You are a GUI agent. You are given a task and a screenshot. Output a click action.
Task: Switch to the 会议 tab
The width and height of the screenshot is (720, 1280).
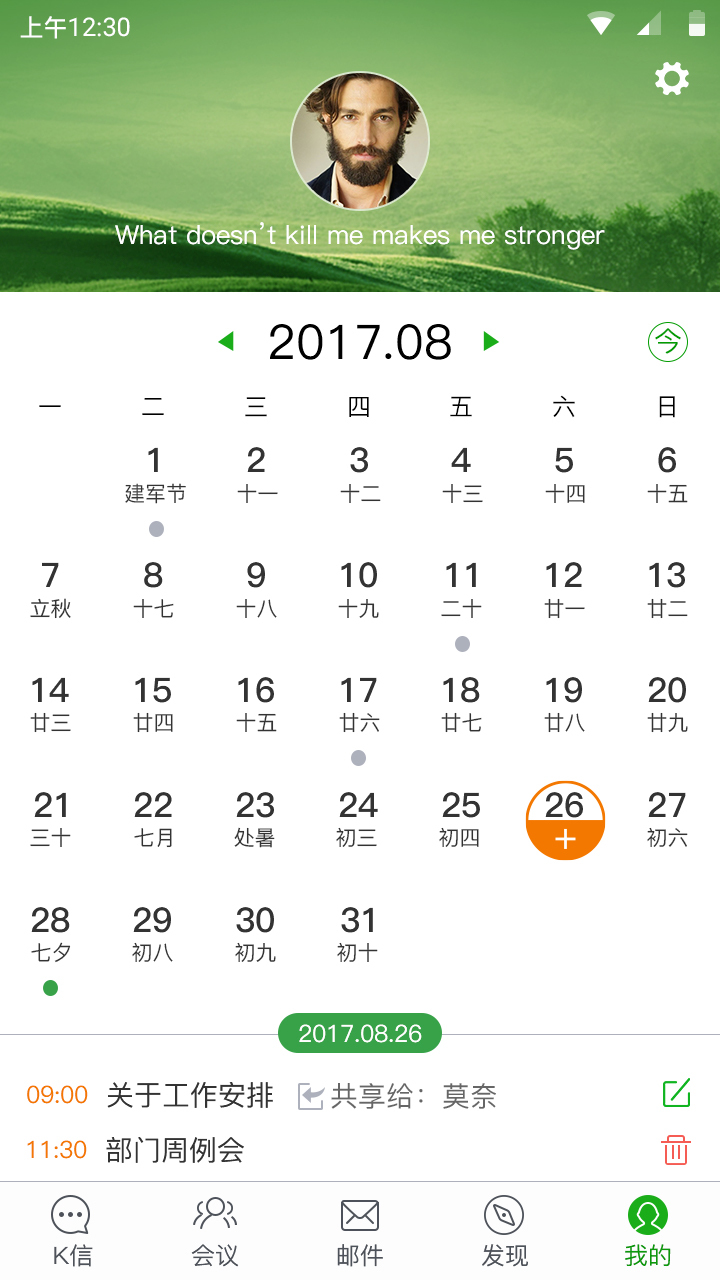pyautogui.click(x=215, y=1232)
